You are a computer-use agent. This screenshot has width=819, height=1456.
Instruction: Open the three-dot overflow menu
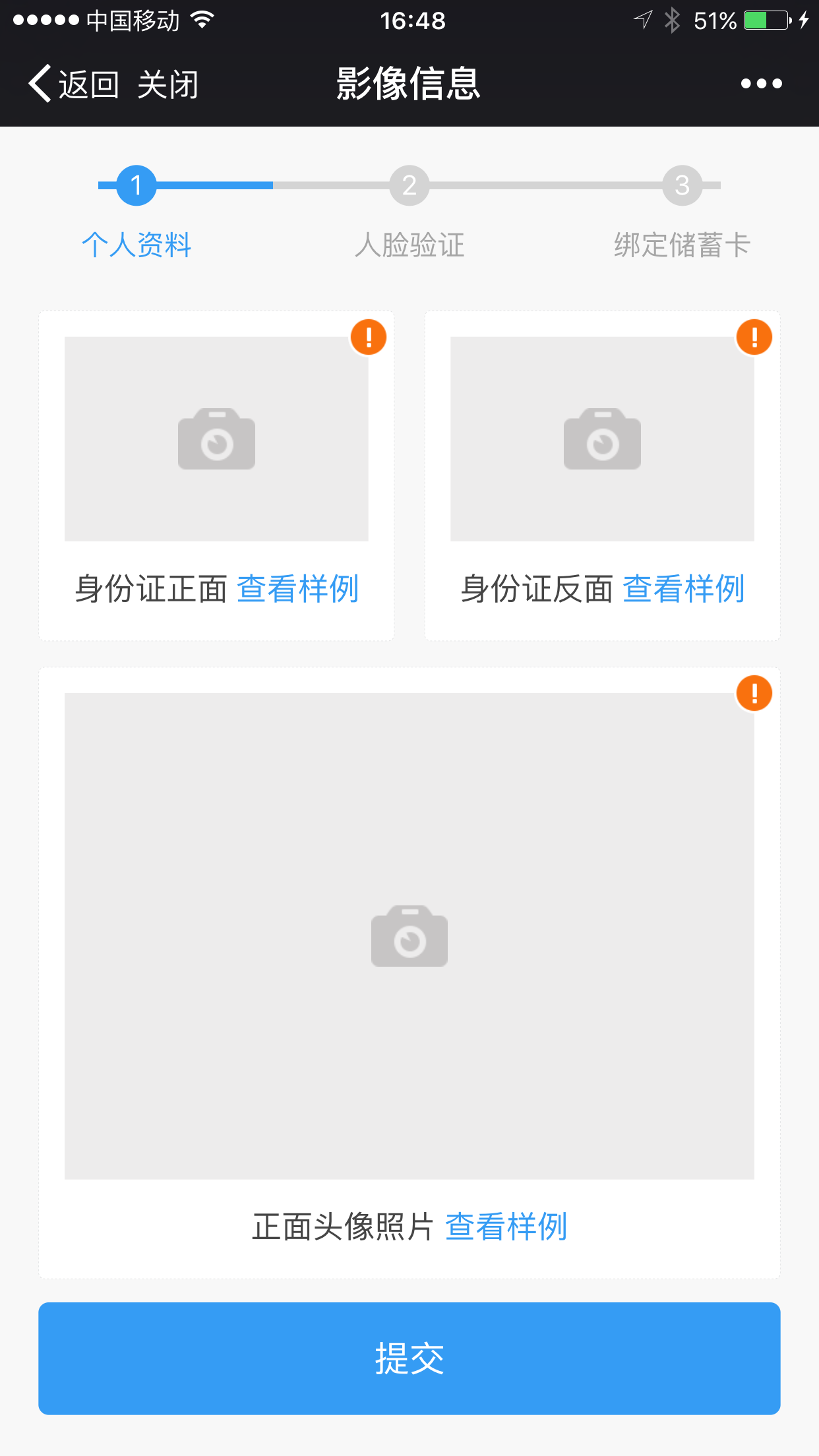tap(761, 84)
